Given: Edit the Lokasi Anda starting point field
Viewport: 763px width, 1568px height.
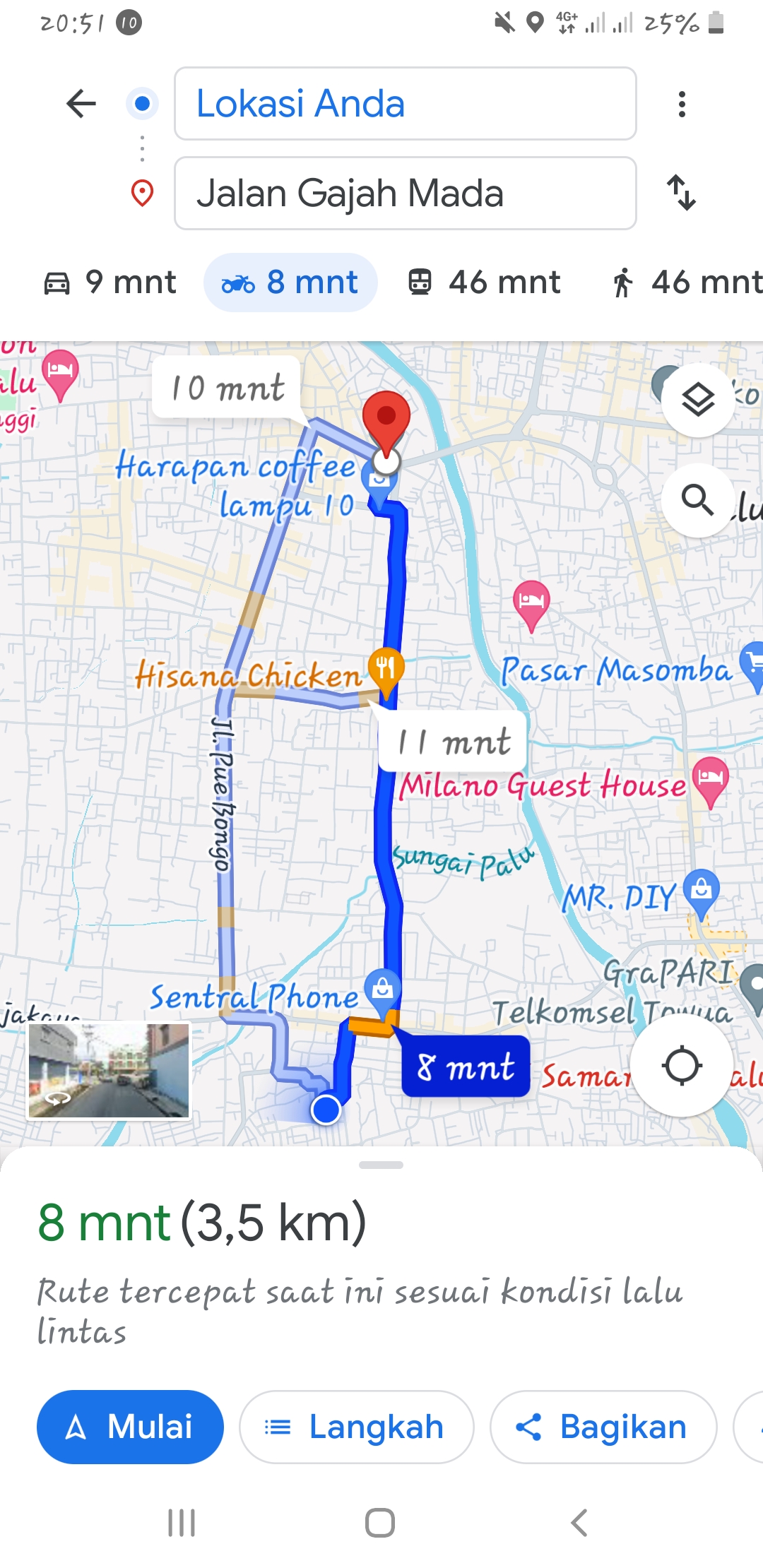Looking at the screenshot, I should point(405,104).
